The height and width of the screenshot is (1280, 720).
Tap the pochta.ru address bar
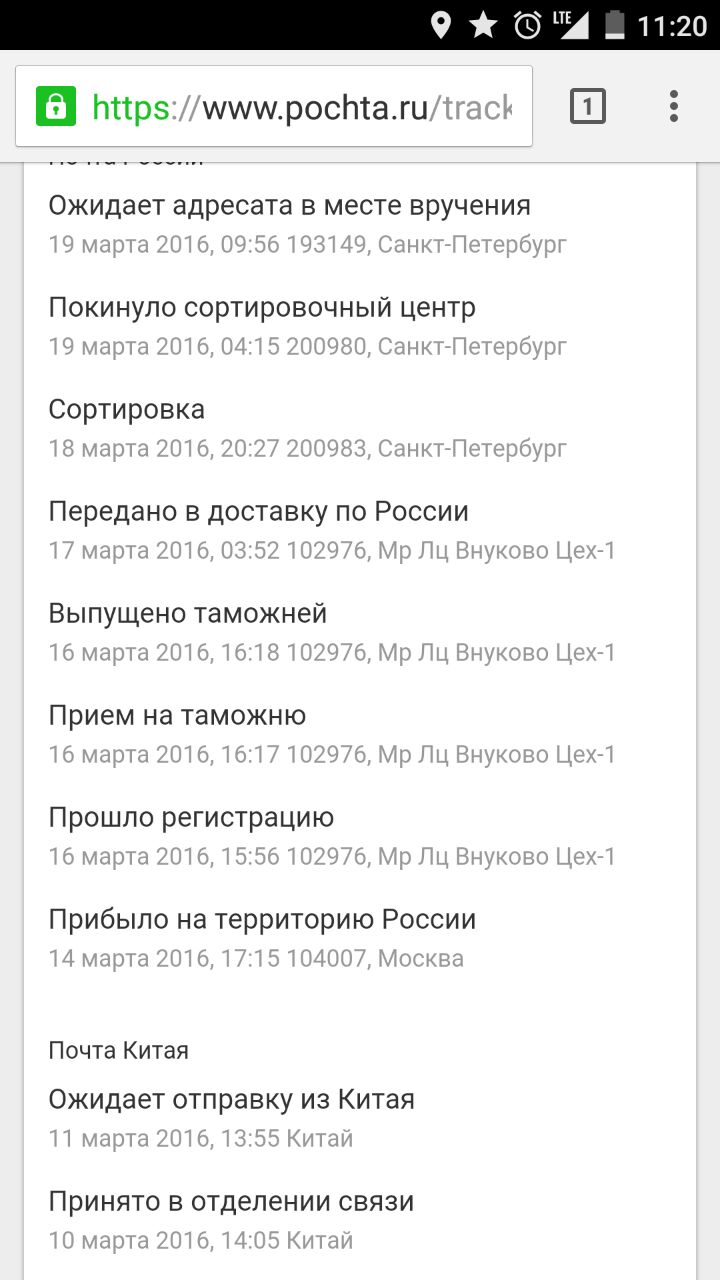tap(300, 106)
